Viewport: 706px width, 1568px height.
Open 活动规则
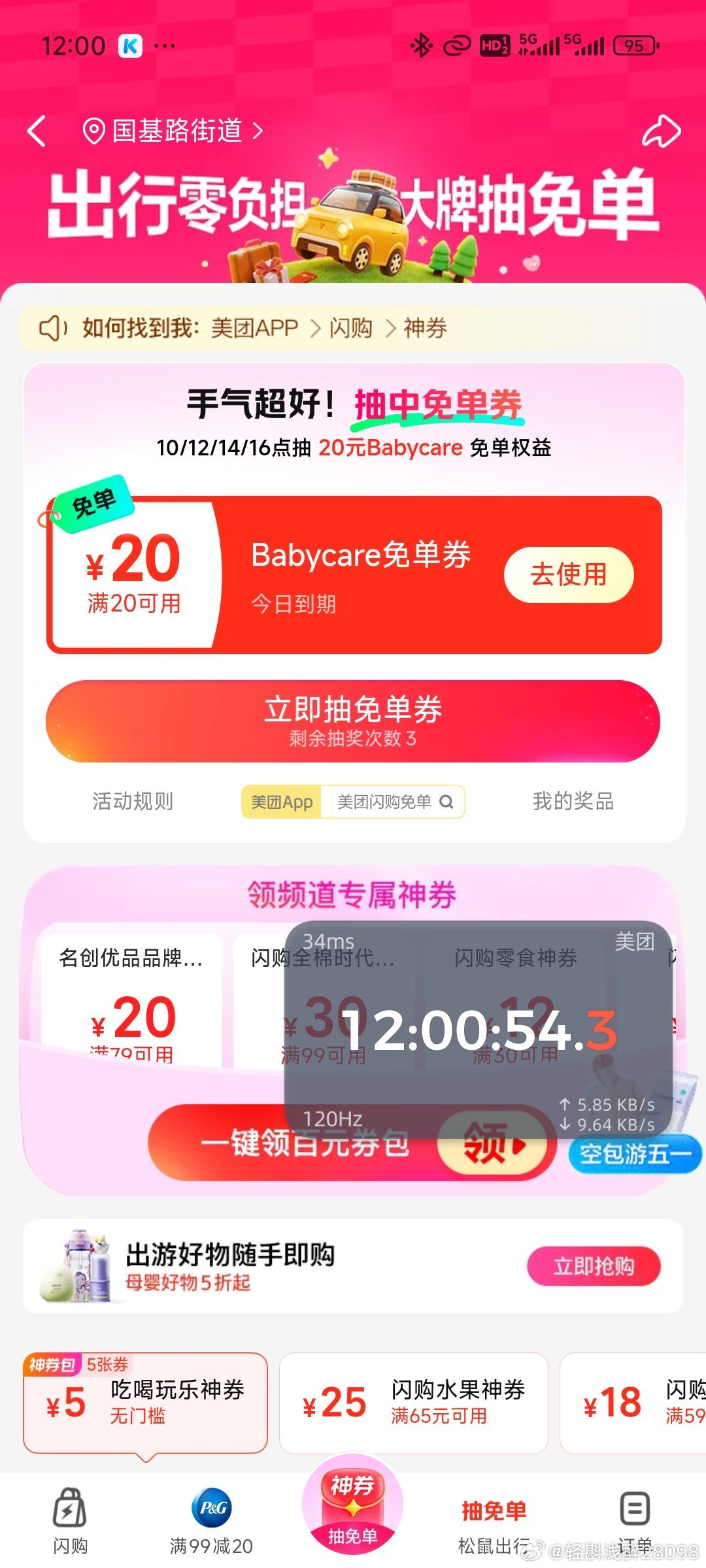click(133, 801)
